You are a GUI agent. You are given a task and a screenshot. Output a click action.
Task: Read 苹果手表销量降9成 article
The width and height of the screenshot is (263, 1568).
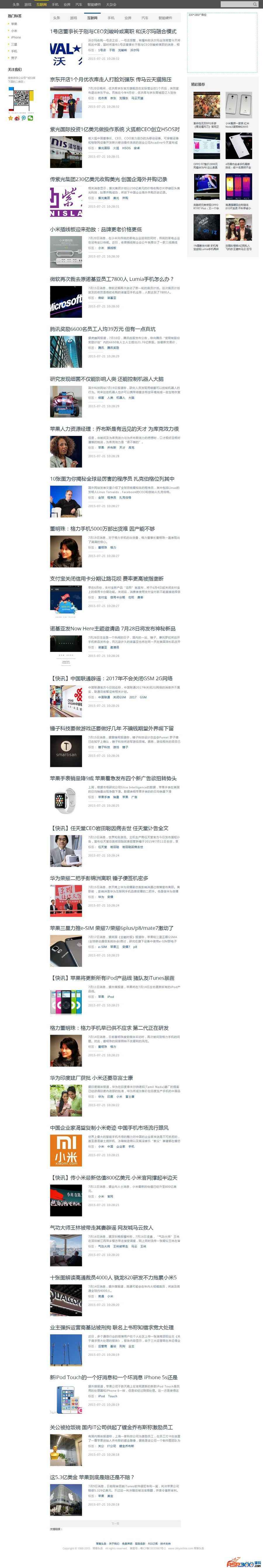[113, 778]
